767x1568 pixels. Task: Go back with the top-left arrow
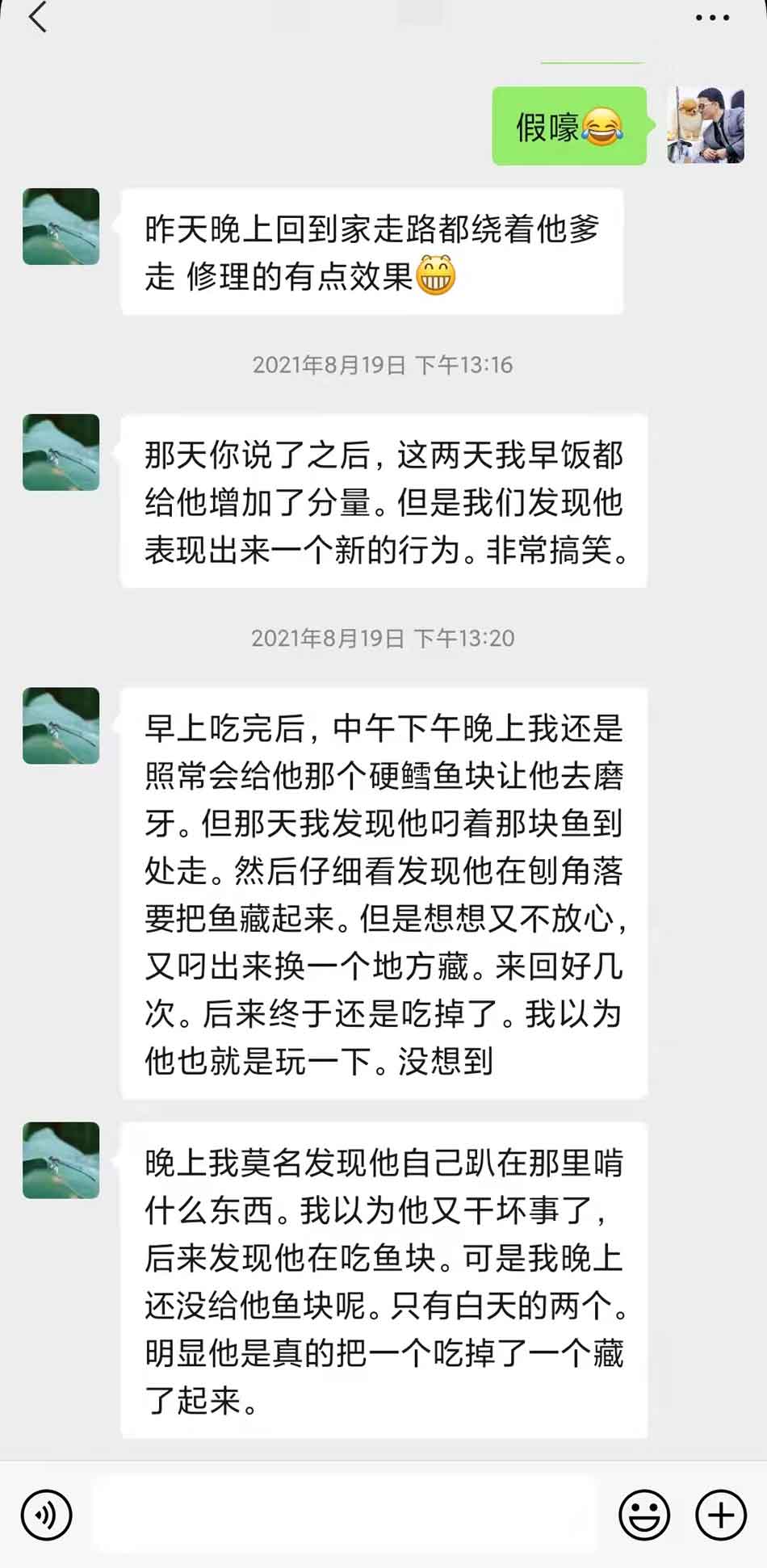click(38, 18)
